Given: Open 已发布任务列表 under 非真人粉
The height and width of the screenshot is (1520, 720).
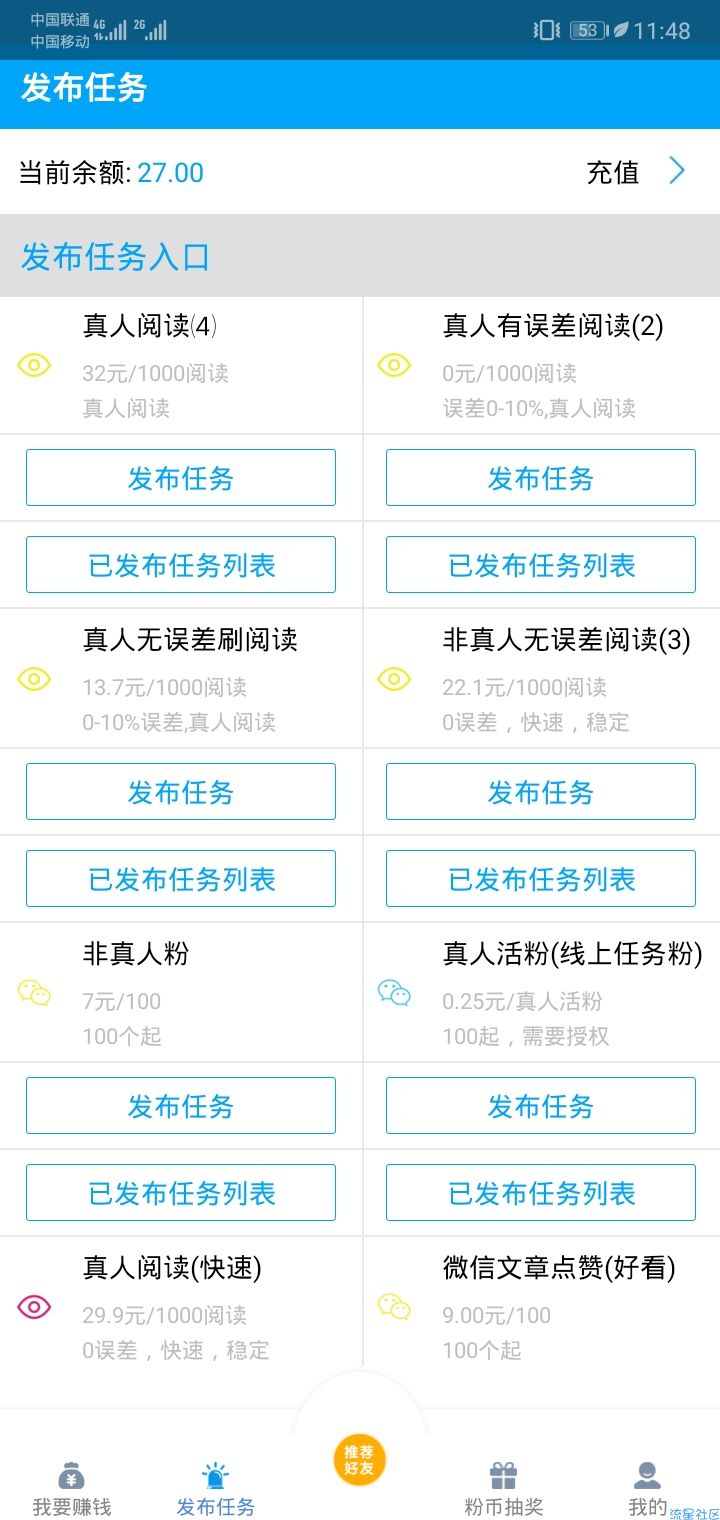Looking at the screenshot, I should click(x=180, y=1193).
